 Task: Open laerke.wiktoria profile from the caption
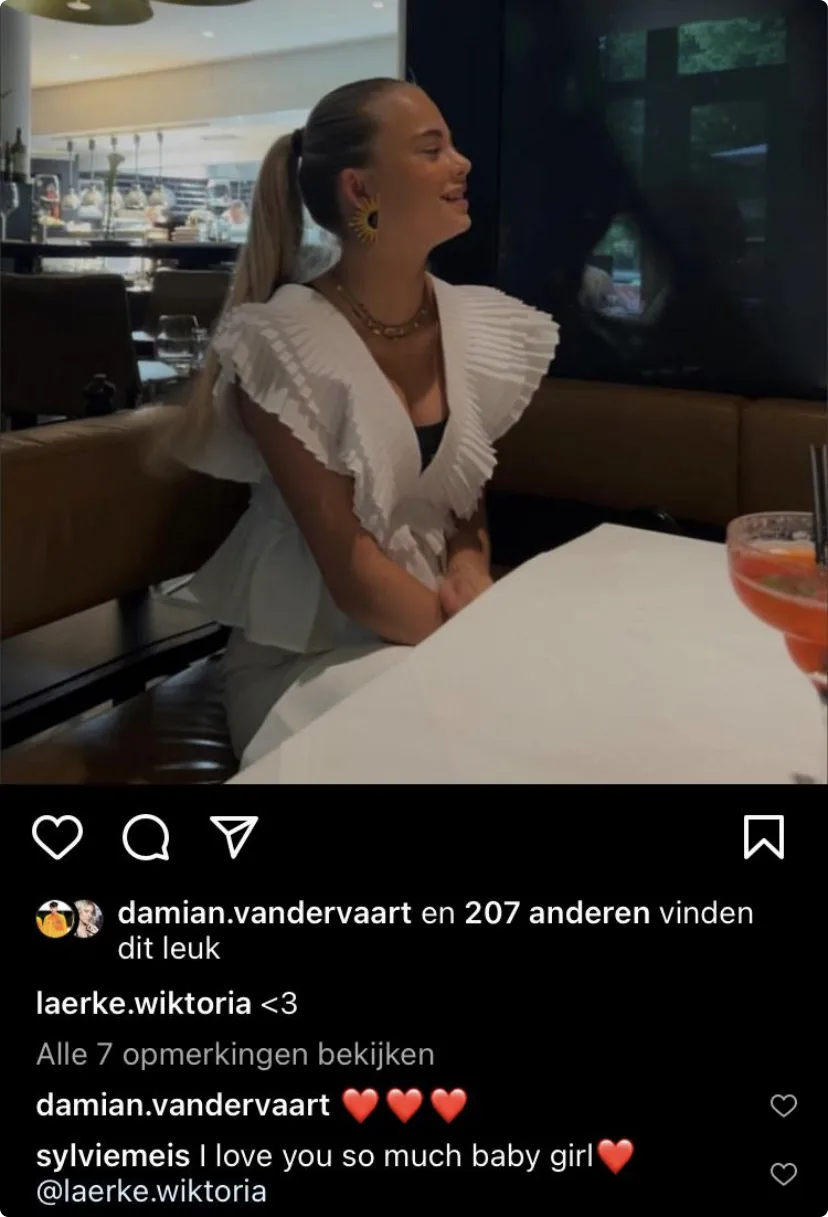143,1003
